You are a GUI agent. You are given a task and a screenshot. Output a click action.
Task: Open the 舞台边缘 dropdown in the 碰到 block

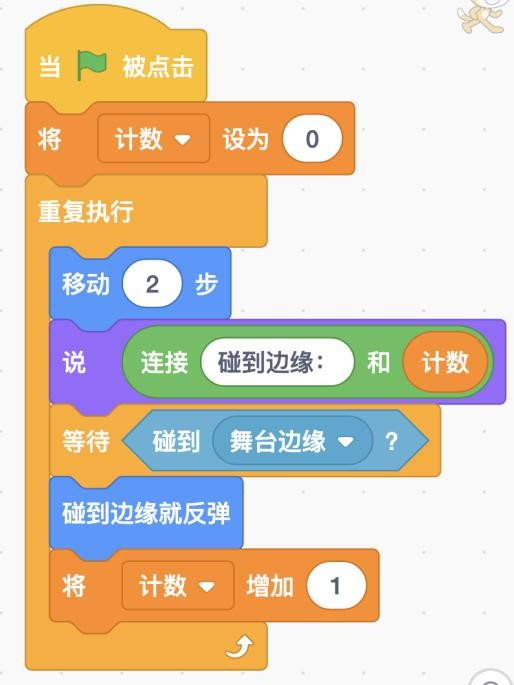point(292,441)
